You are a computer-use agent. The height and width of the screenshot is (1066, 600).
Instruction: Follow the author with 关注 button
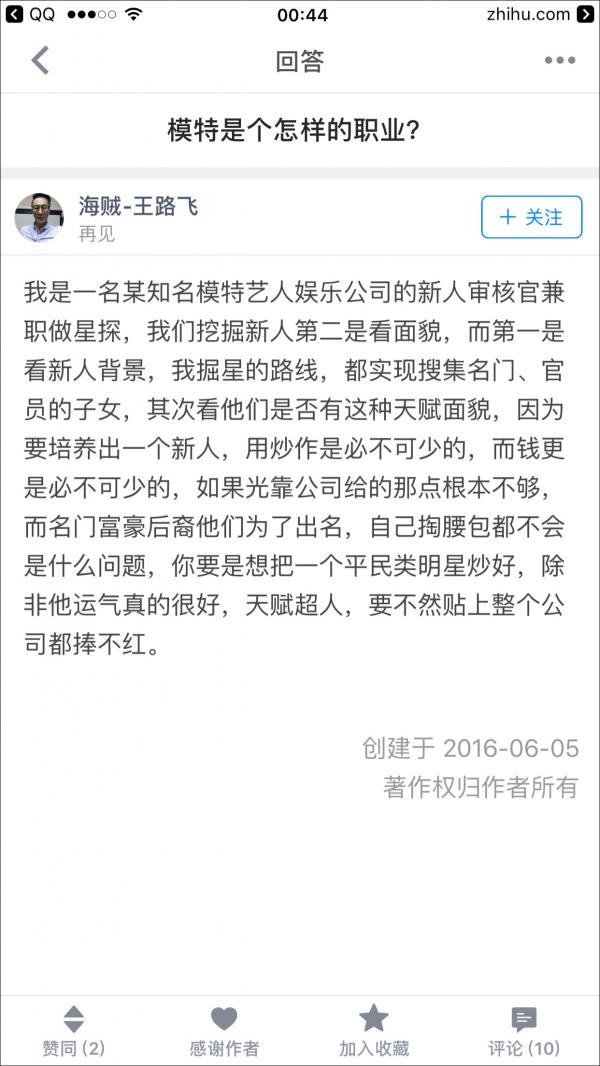[531, 217]
